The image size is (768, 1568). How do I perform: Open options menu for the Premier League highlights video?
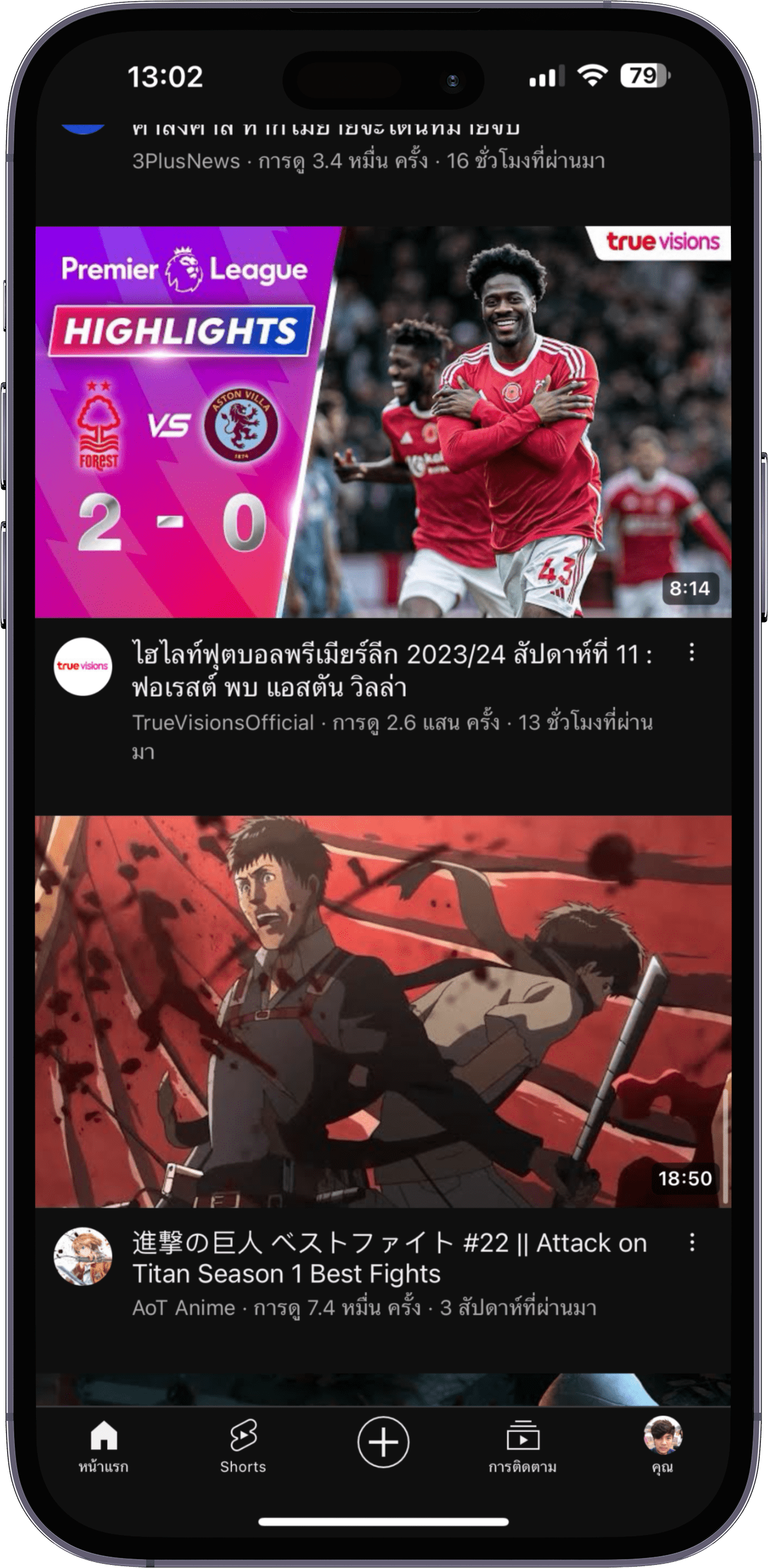(691, 653)
